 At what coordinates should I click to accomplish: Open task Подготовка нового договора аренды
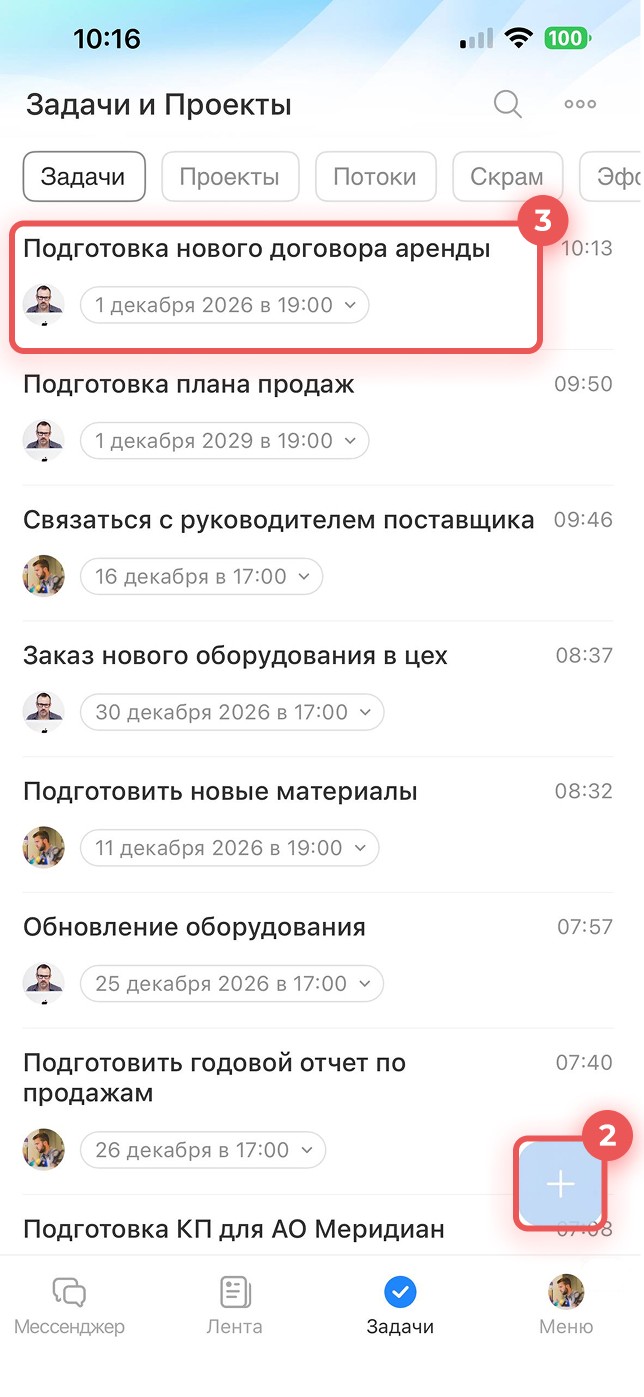click(x=257, y=249)
